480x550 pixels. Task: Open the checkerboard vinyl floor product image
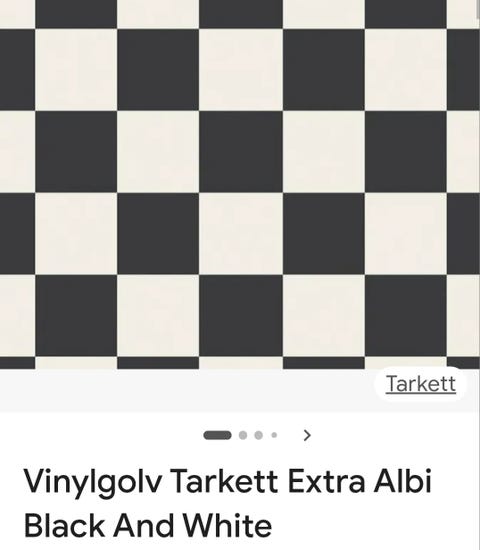click(x=240, y=185)
